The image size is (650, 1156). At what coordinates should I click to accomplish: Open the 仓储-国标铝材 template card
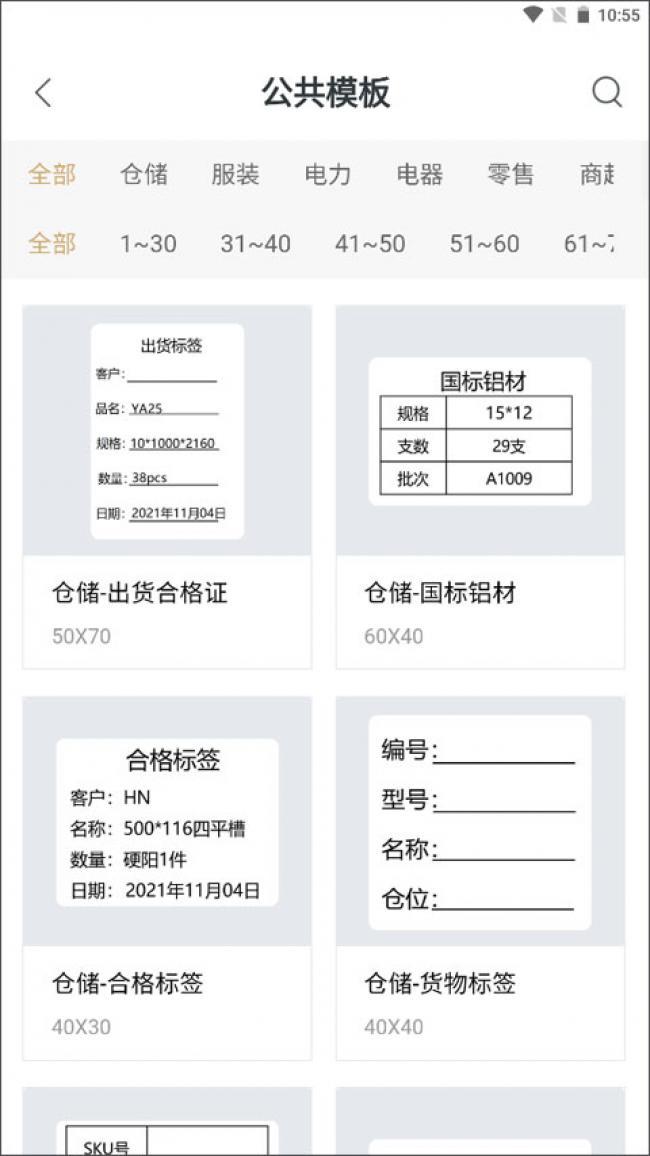[480, 486]
